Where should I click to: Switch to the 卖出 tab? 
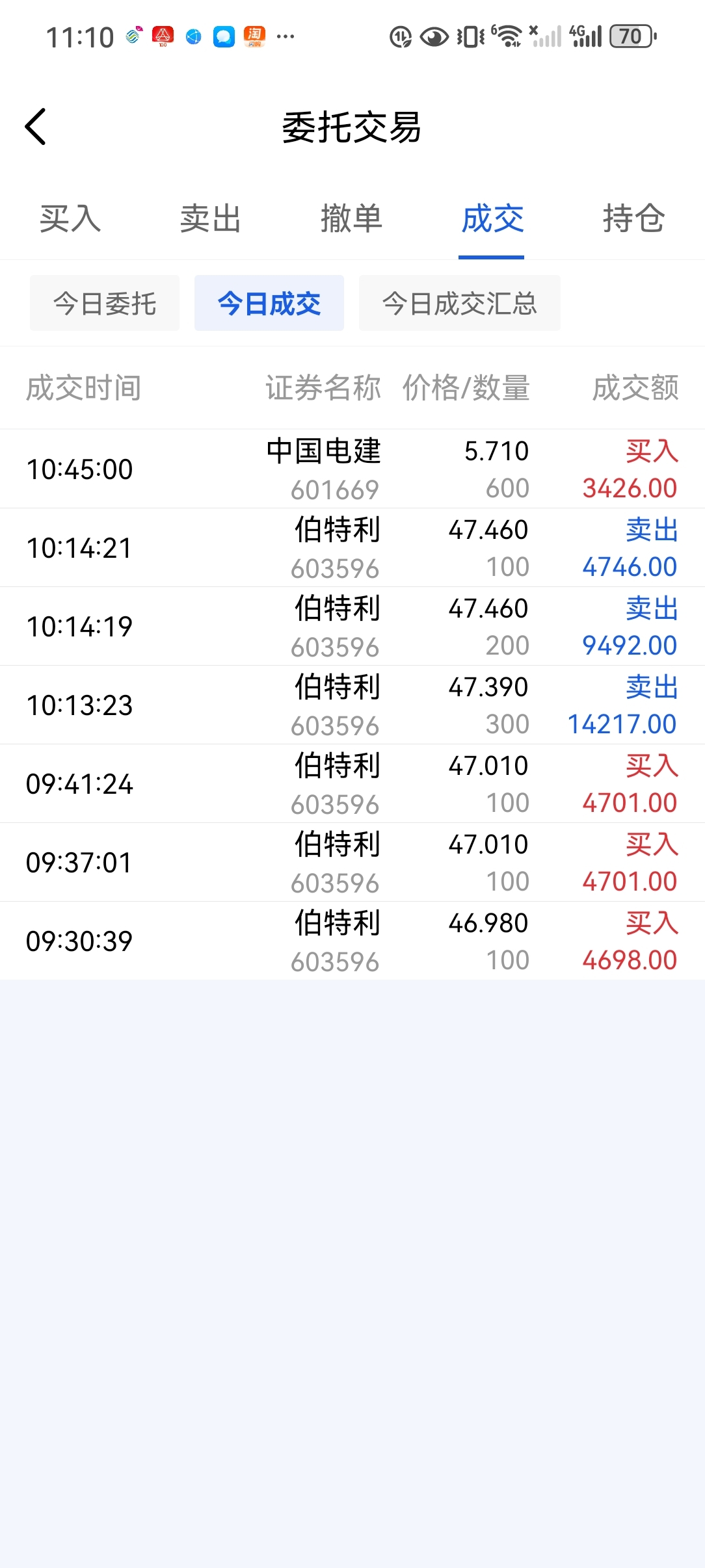211,218
